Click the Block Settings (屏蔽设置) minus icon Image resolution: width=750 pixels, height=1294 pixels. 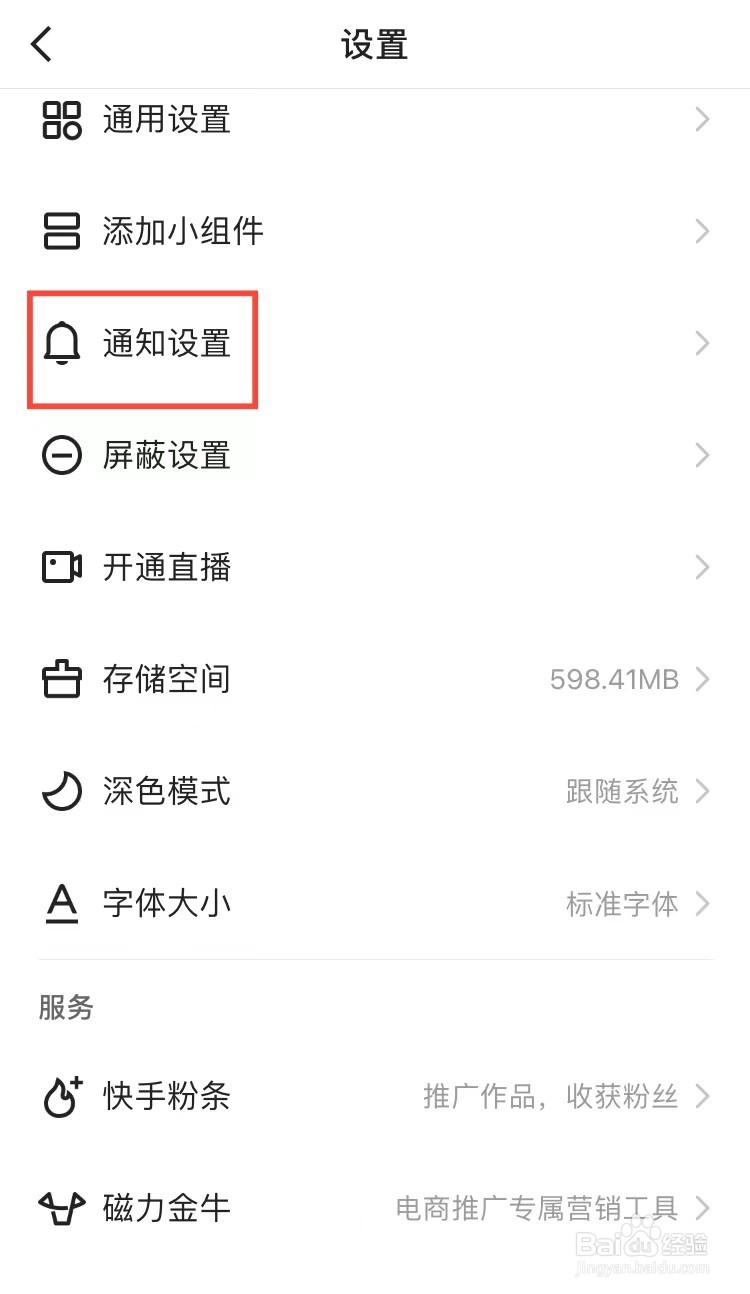(x=62, y=455)
